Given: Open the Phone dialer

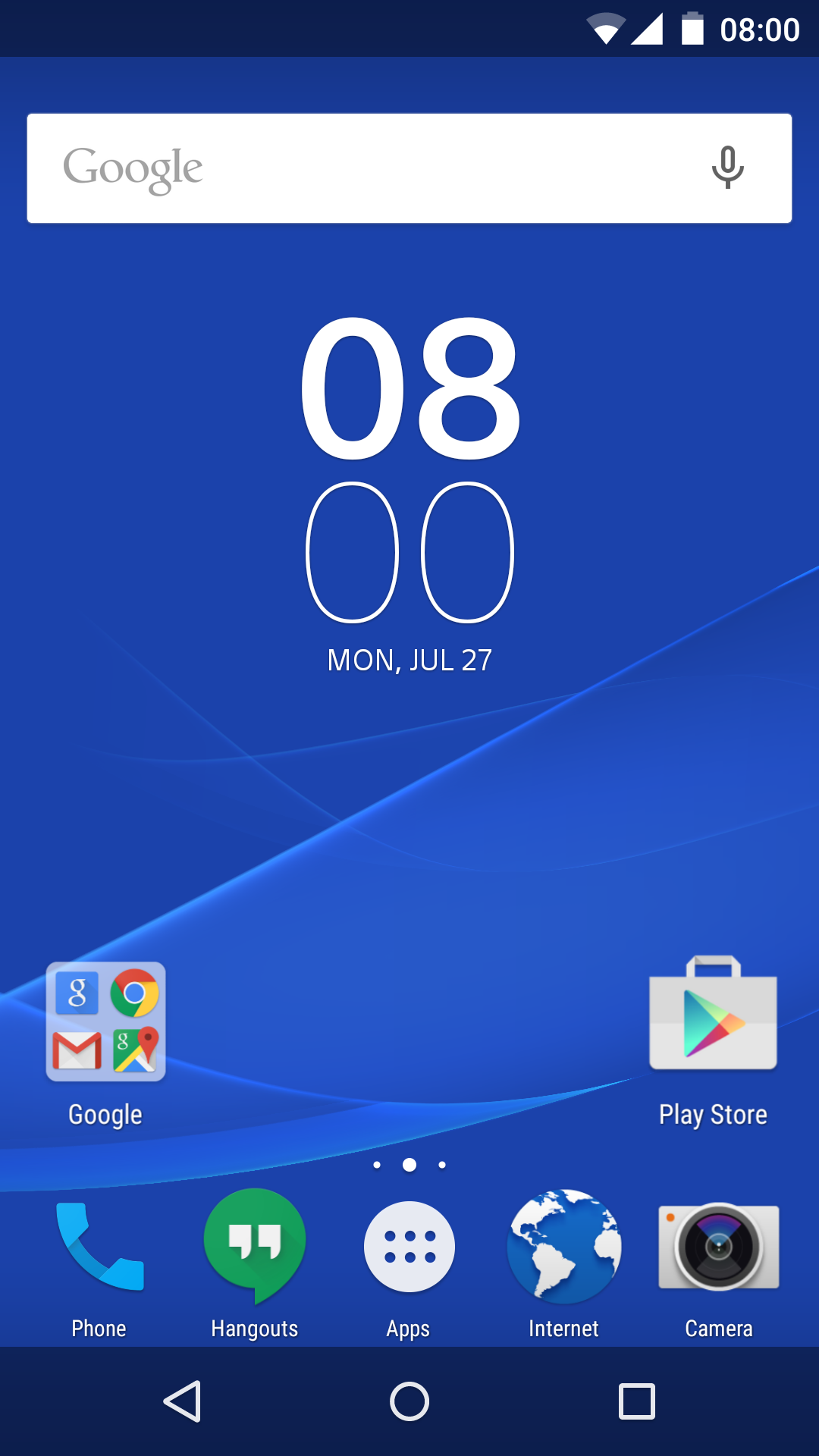Looking at the screenshot, I should click(99, 1247).
